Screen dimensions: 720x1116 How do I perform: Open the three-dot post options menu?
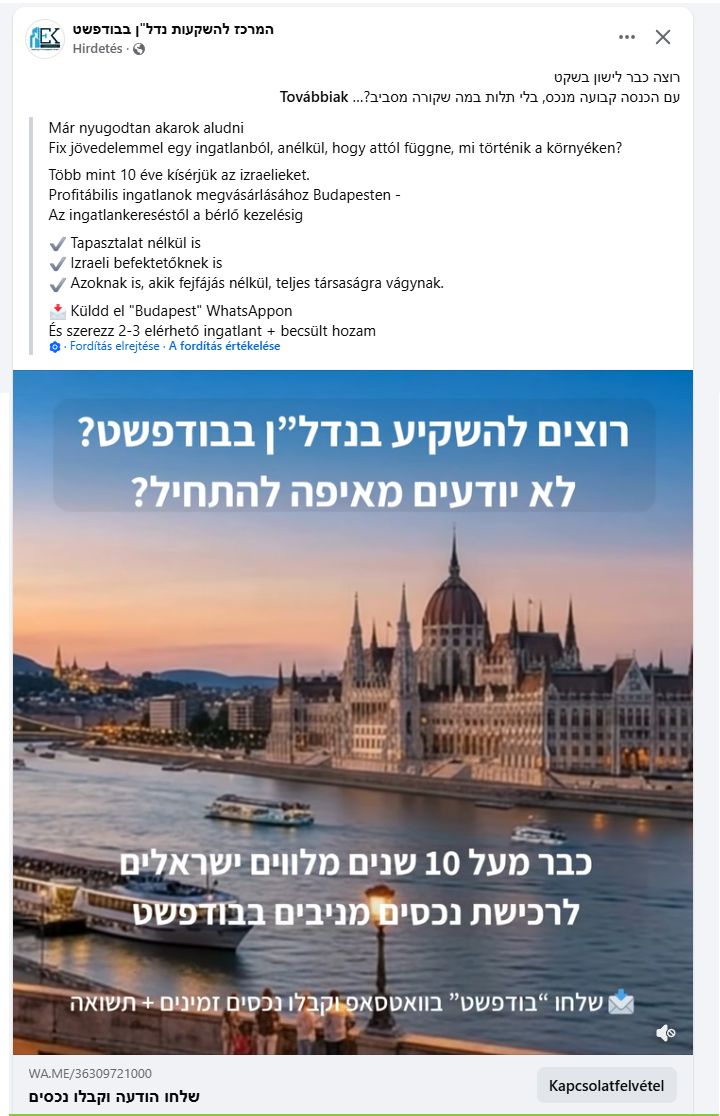[627, 37]
